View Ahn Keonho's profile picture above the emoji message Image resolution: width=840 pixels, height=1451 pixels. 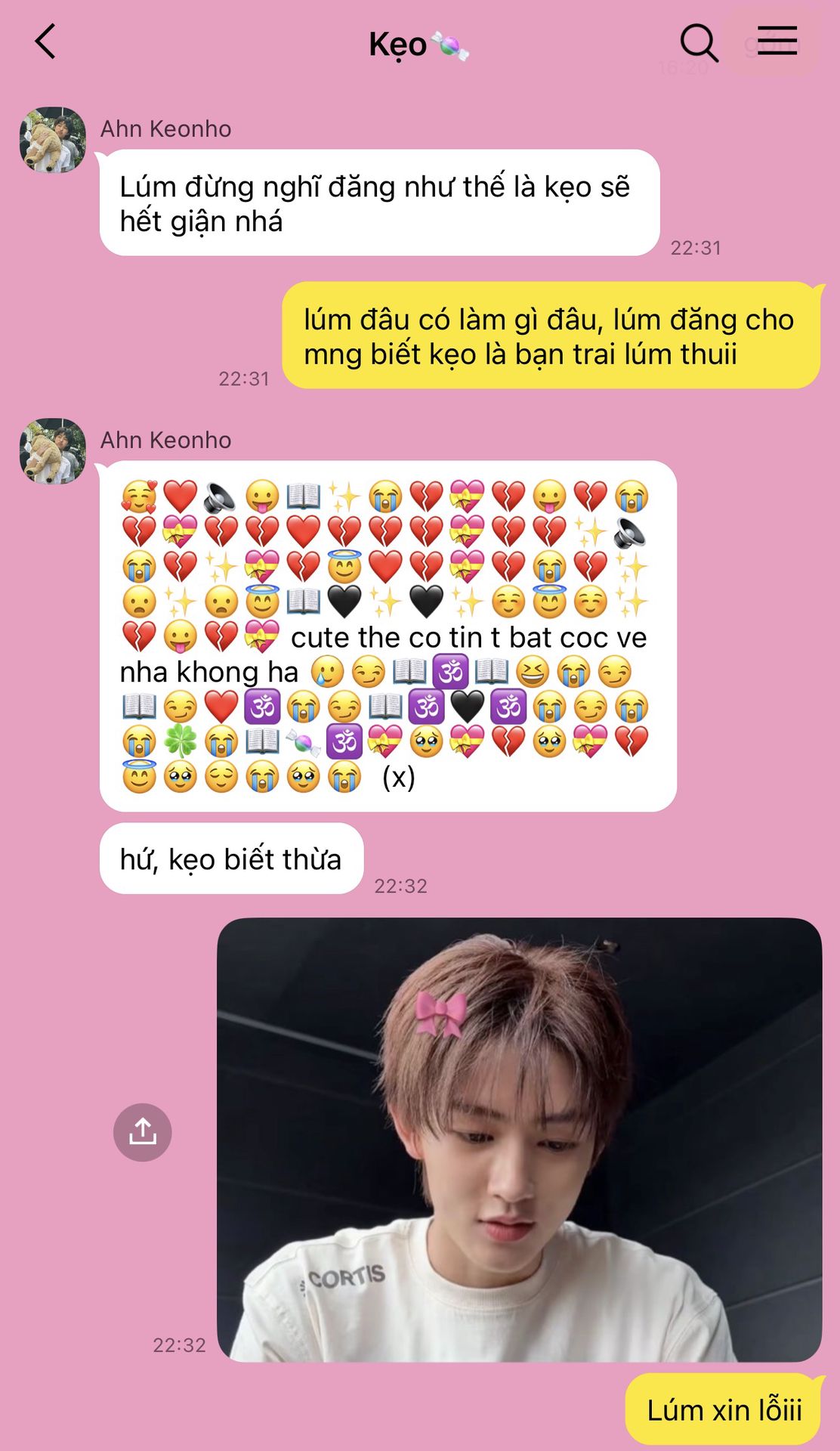click(x=52, y=451)
